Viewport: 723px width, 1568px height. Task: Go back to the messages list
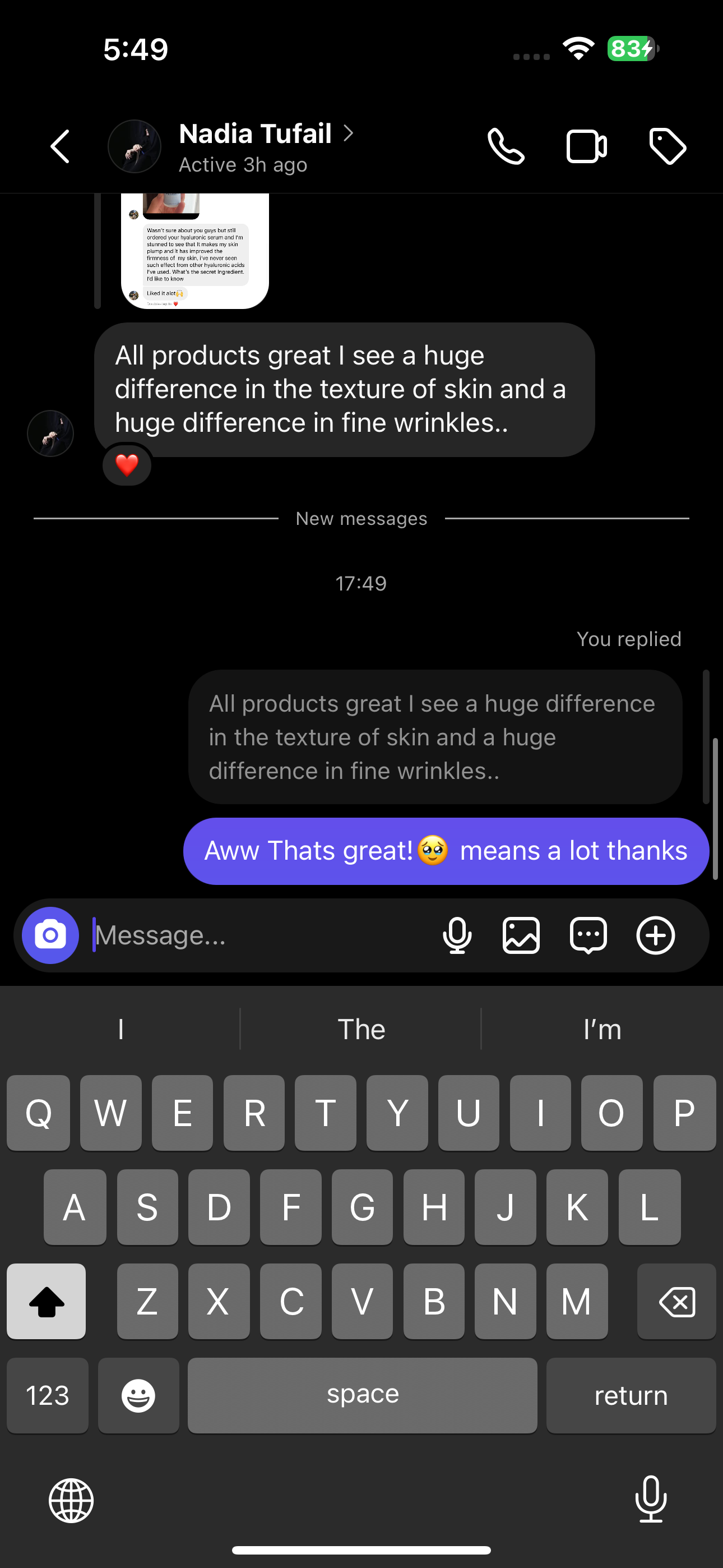pyautogui.click(x=59, y=147)
